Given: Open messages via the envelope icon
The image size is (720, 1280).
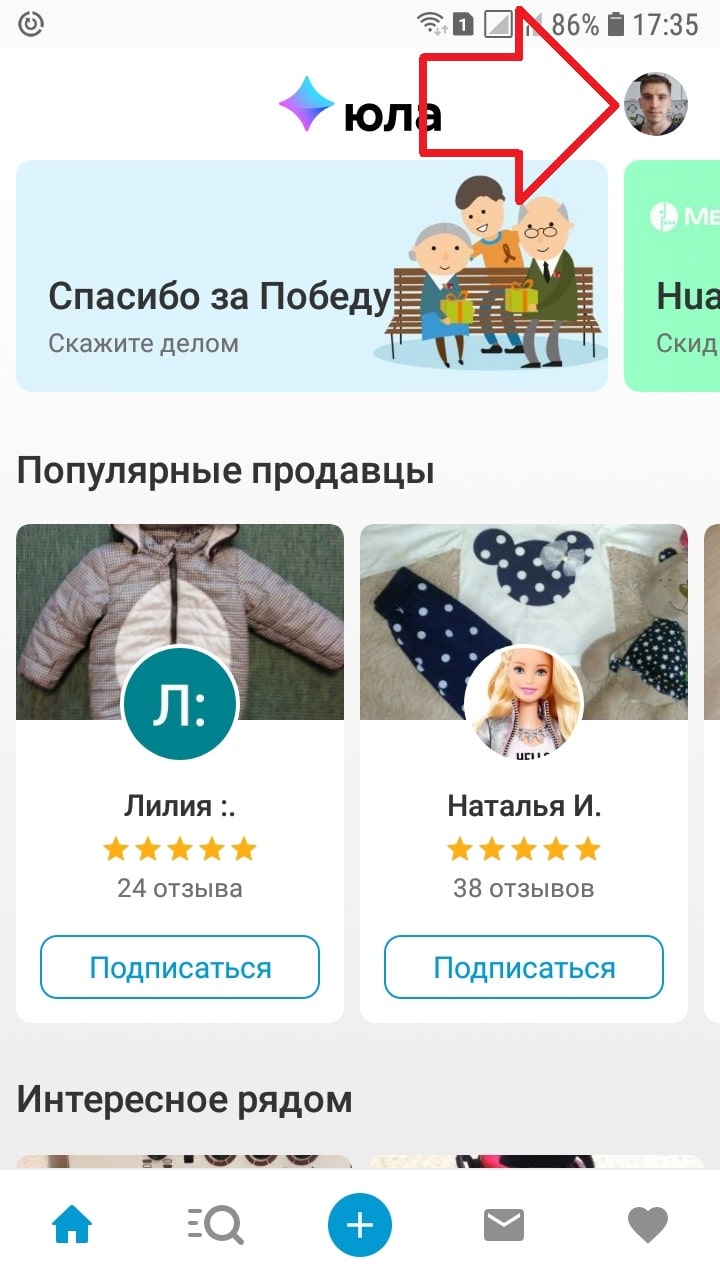Looking at the screenshot, I should pyautogui.click(x=504, y=1224).
